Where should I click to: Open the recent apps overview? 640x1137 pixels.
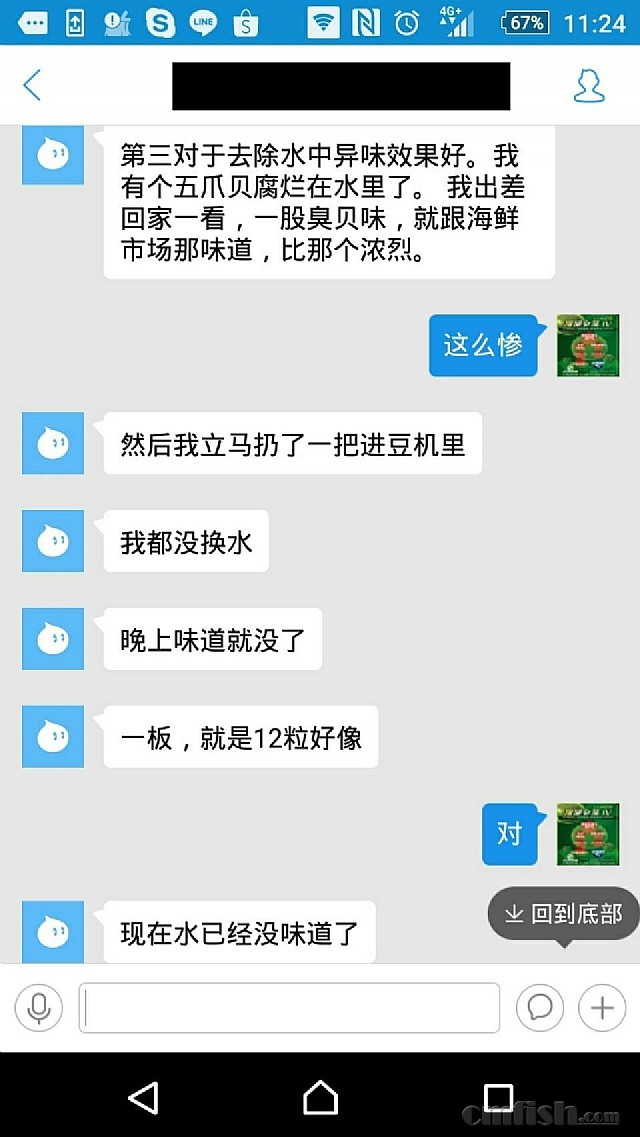coord(498,1097)
